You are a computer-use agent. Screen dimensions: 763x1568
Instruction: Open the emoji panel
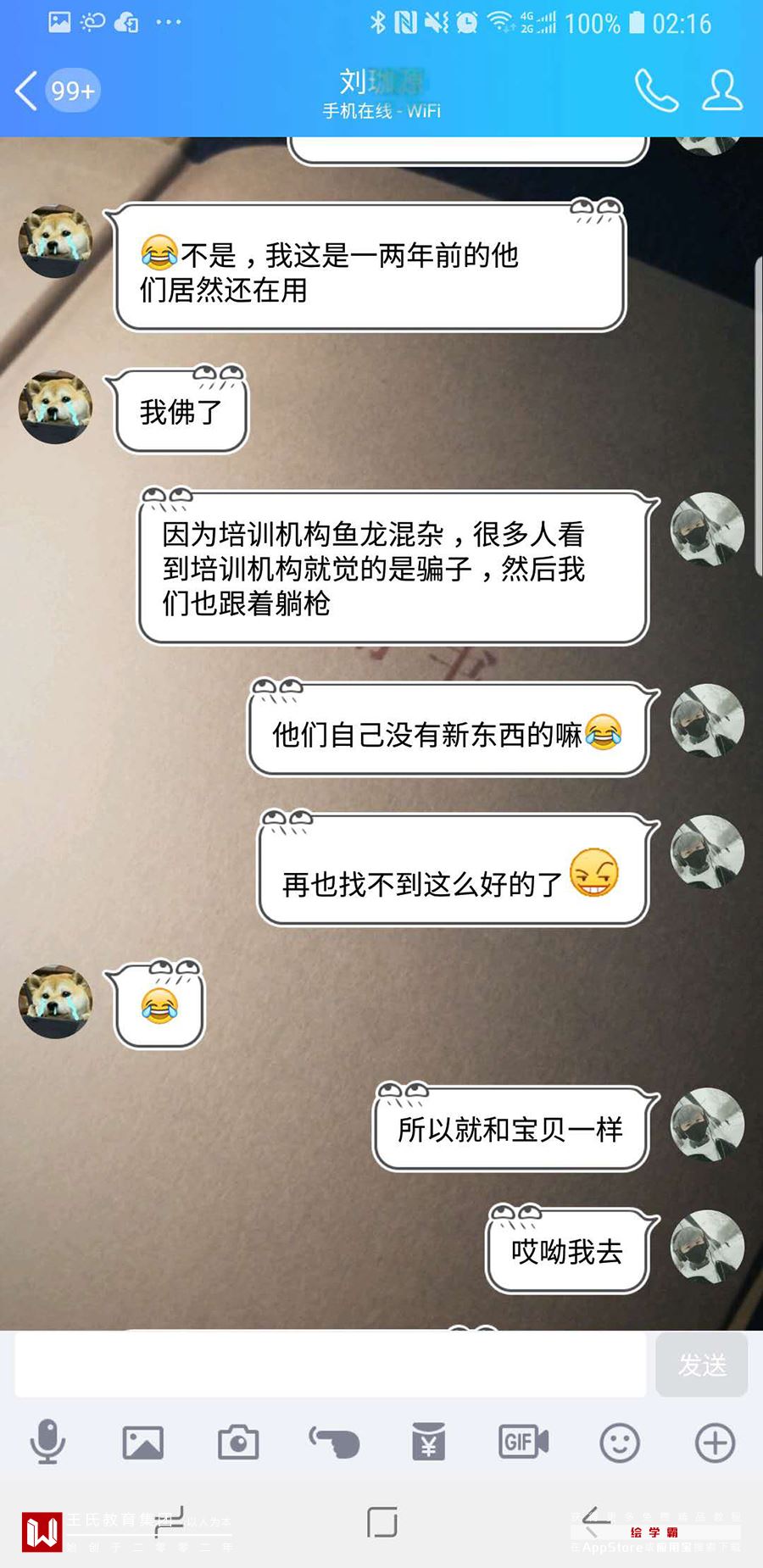click(620, 1442)
